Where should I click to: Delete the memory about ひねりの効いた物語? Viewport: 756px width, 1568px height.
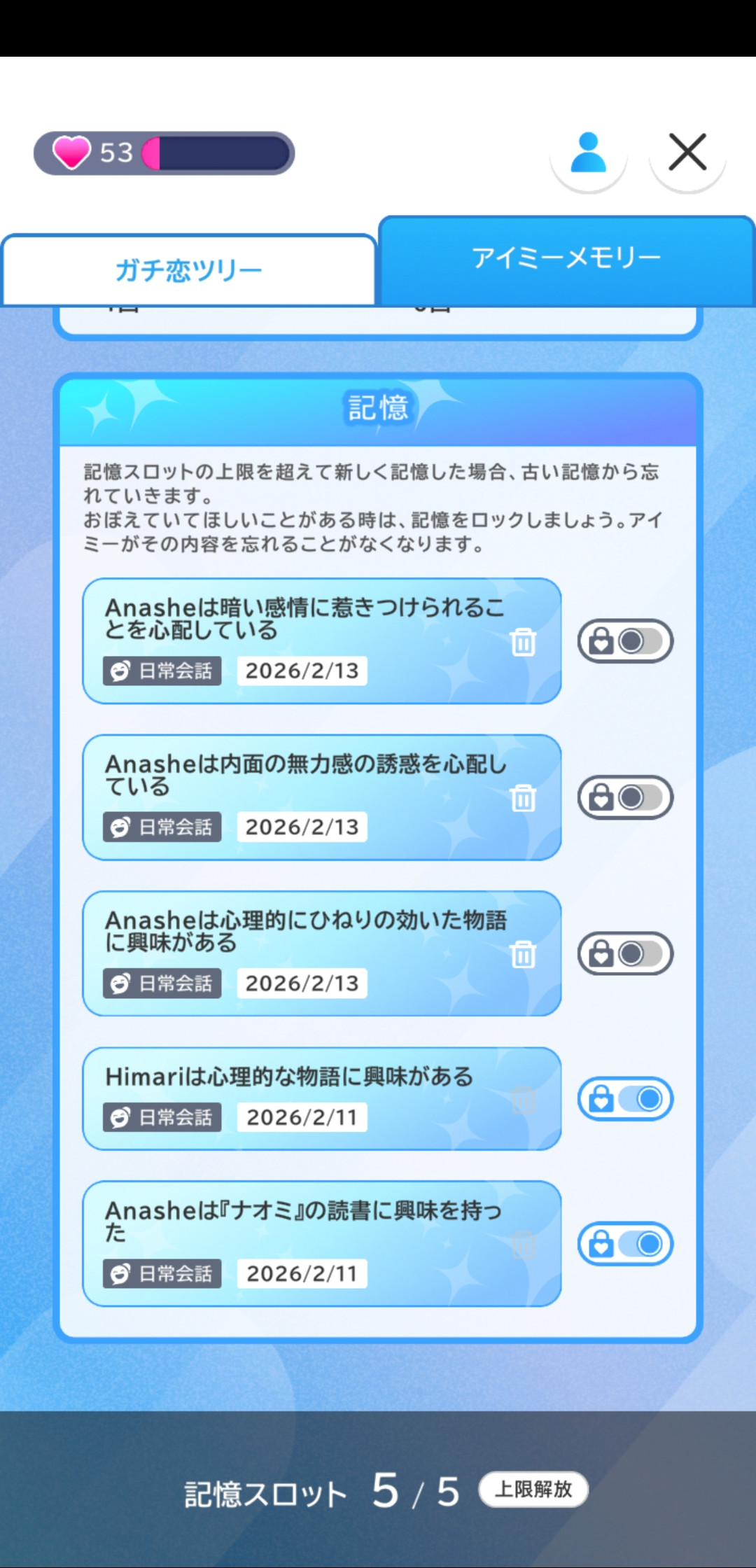coord(523,954)
